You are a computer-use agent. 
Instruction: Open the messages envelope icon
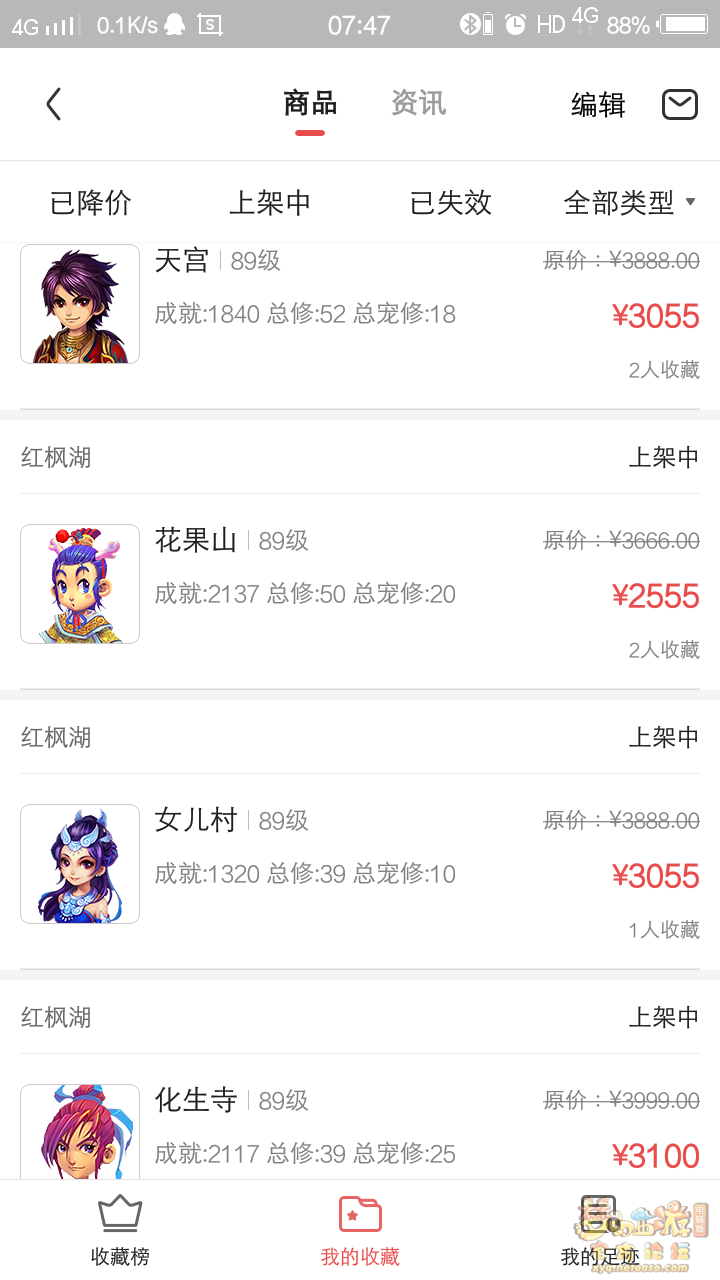680,105
